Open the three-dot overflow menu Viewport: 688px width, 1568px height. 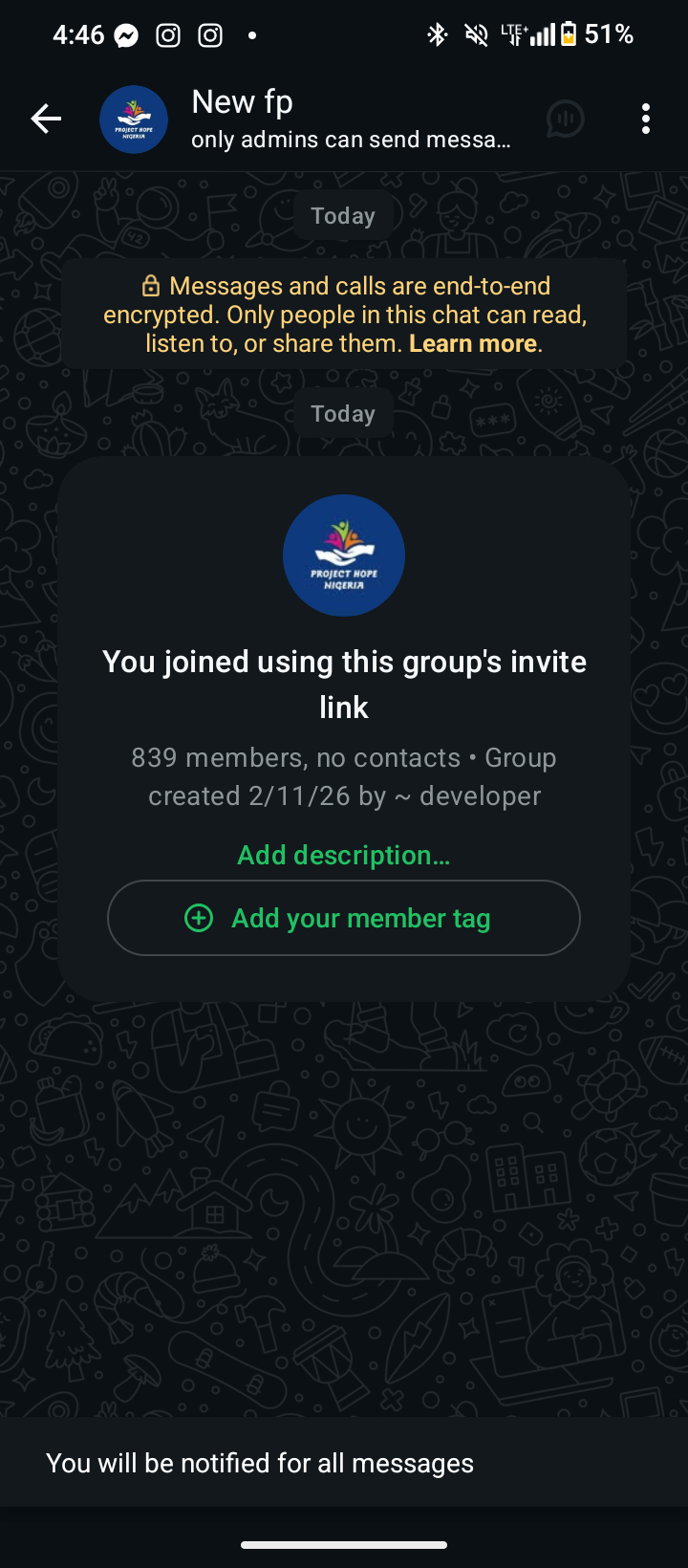(x=646, y=119)
